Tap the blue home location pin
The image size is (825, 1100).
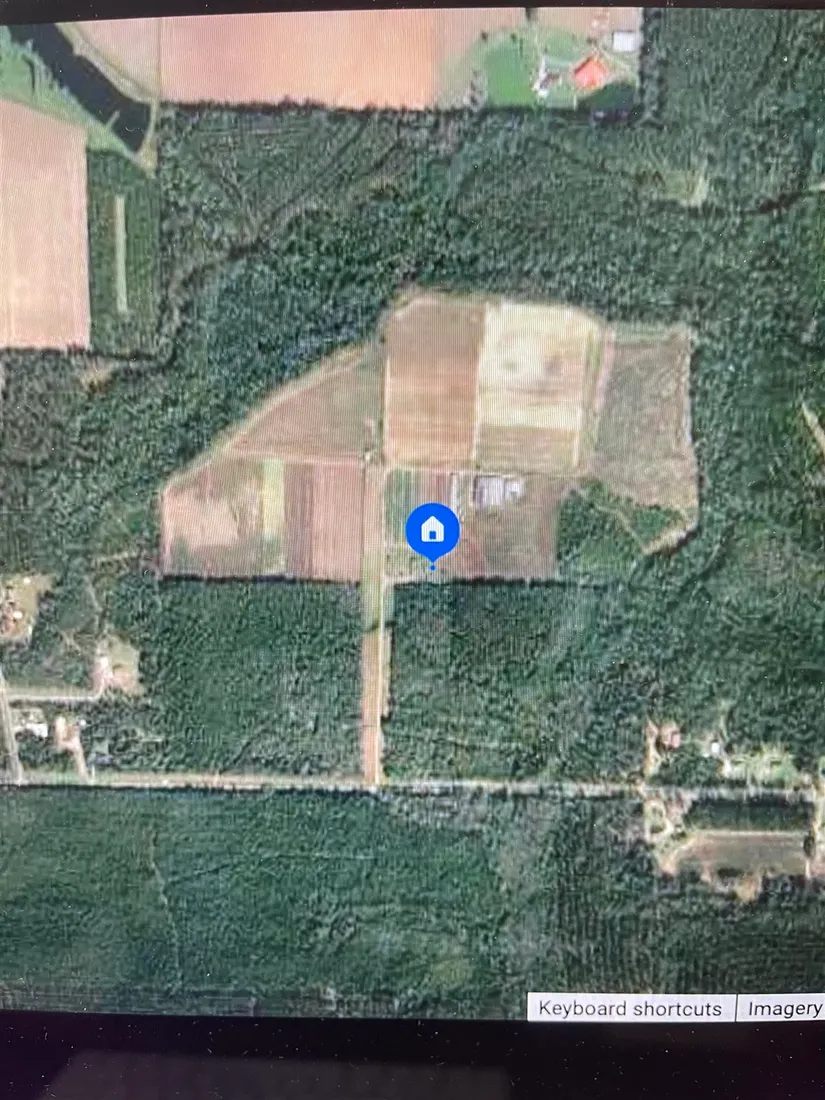432,531
